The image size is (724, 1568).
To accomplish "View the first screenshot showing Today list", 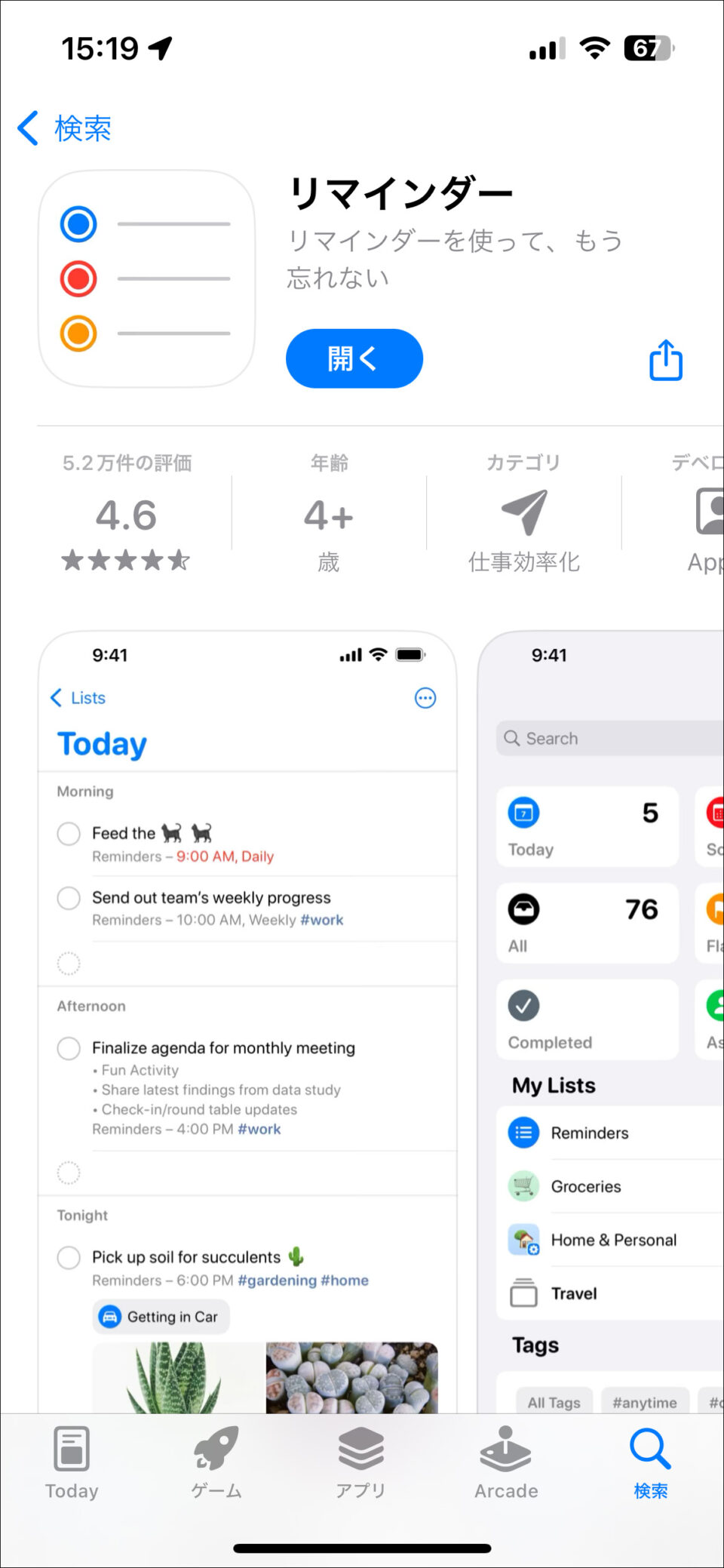I will (247, 1022).
